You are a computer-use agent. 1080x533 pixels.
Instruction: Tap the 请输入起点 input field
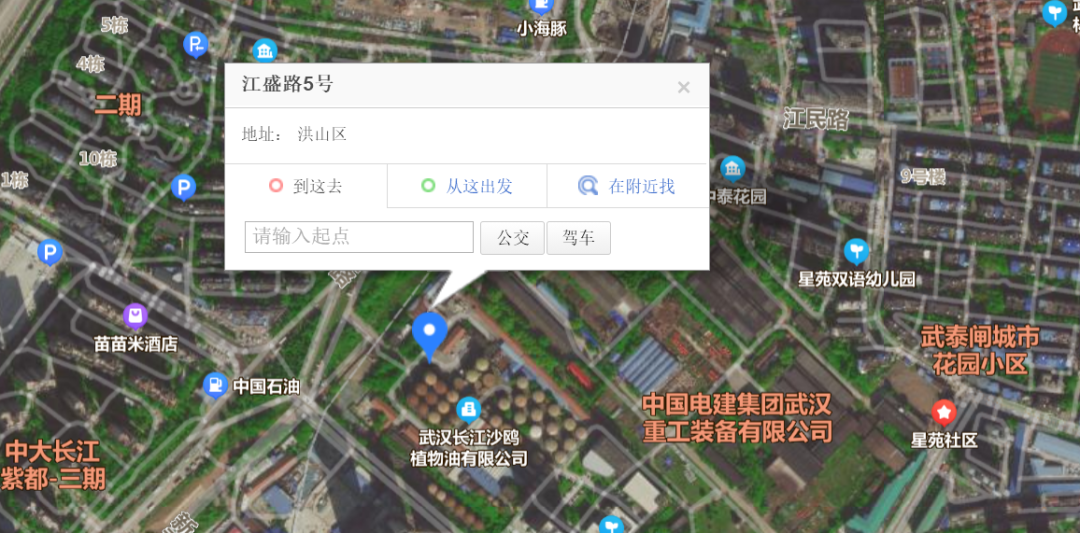pos(359,237)
